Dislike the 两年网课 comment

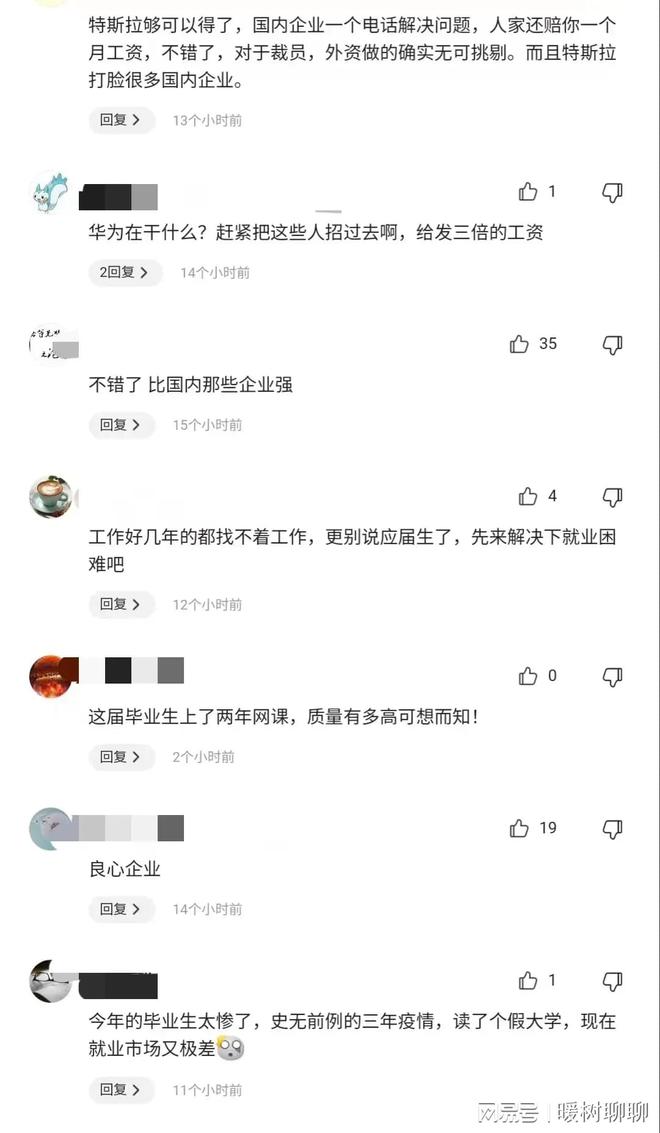pyautogui.click(x=612, y=677)
